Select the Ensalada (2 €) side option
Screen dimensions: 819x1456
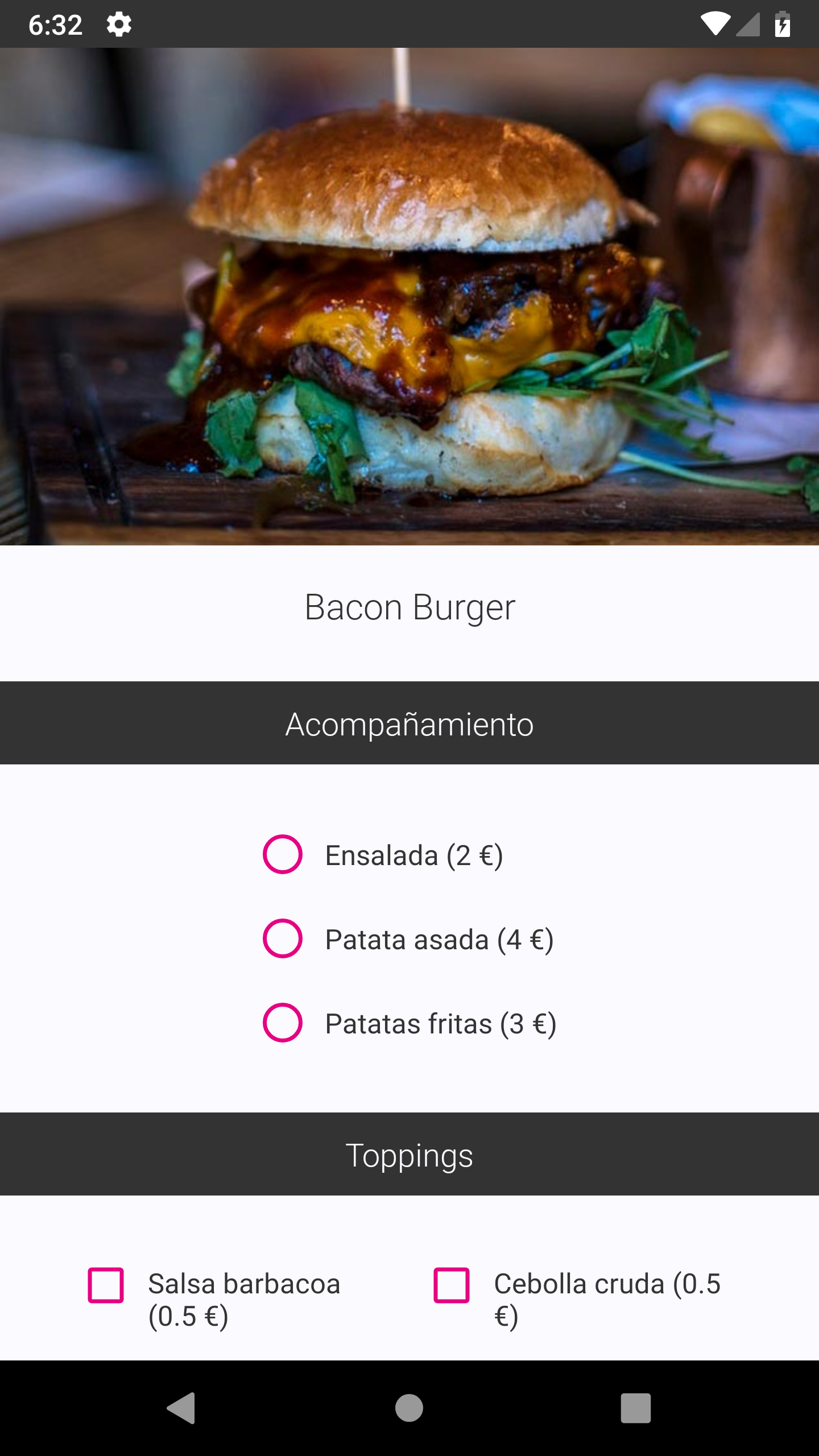point(283,854)
